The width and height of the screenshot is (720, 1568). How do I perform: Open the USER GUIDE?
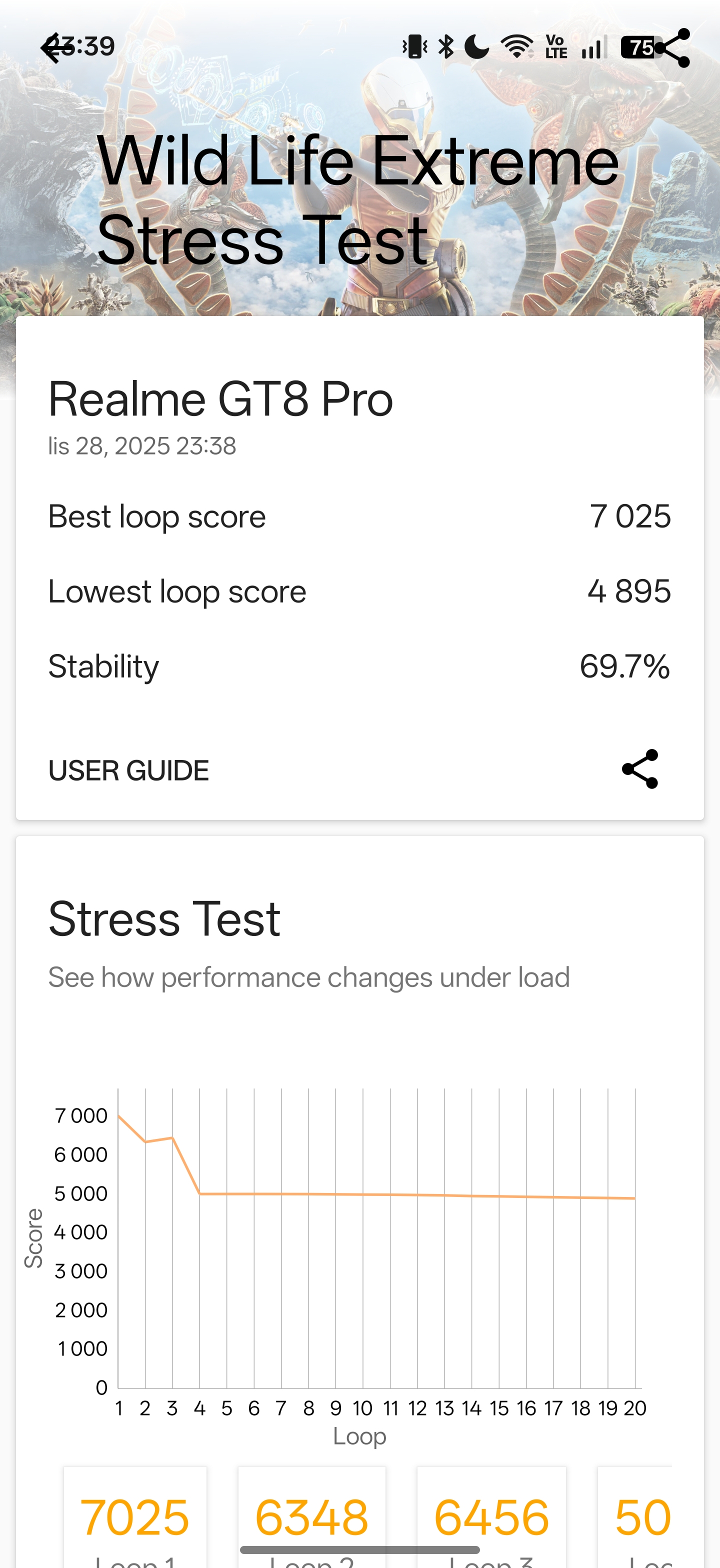(128, 770)
